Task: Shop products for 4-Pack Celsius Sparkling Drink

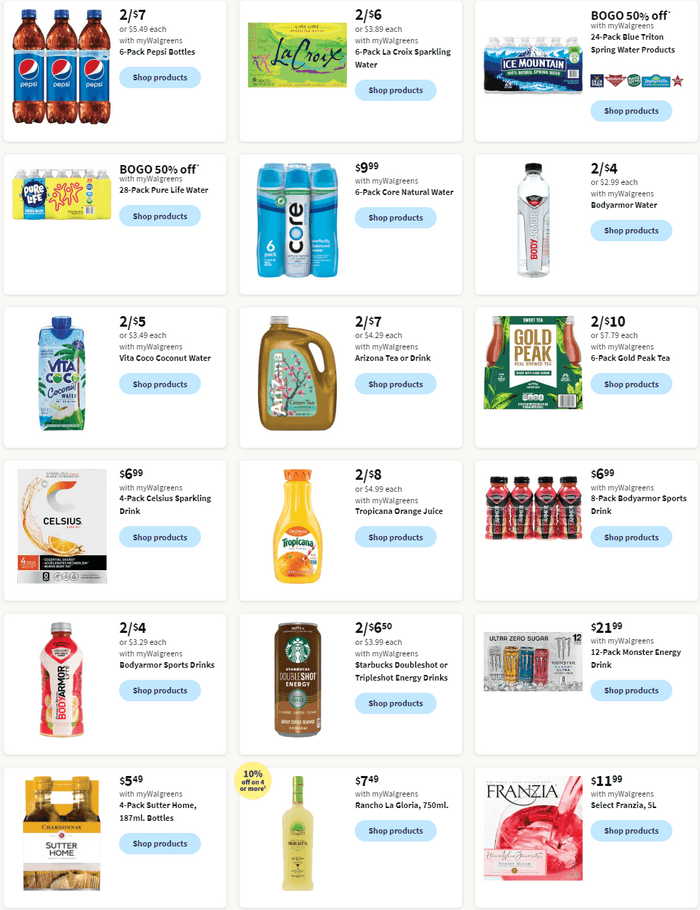Action: (x=160, y=537)
